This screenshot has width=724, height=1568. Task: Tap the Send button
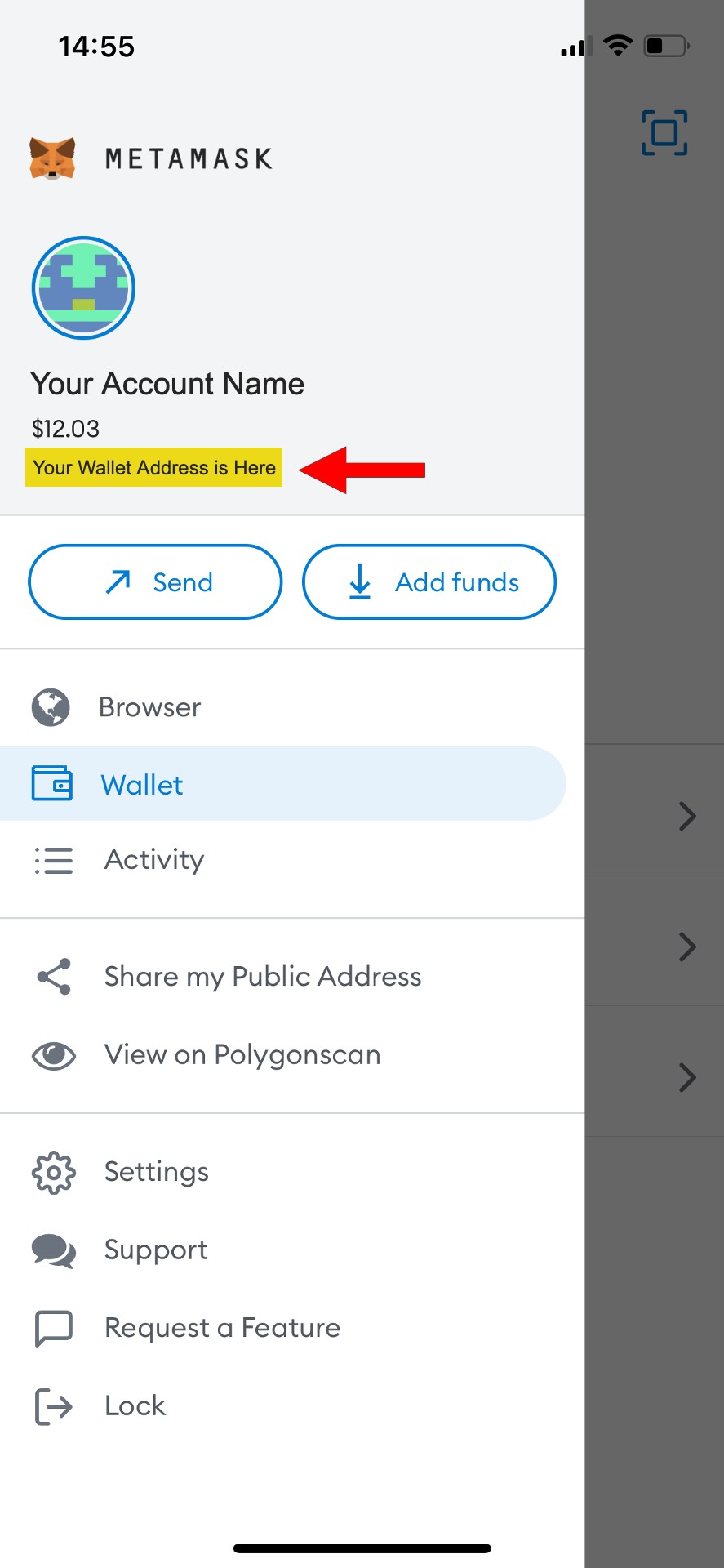pos(155,582)
